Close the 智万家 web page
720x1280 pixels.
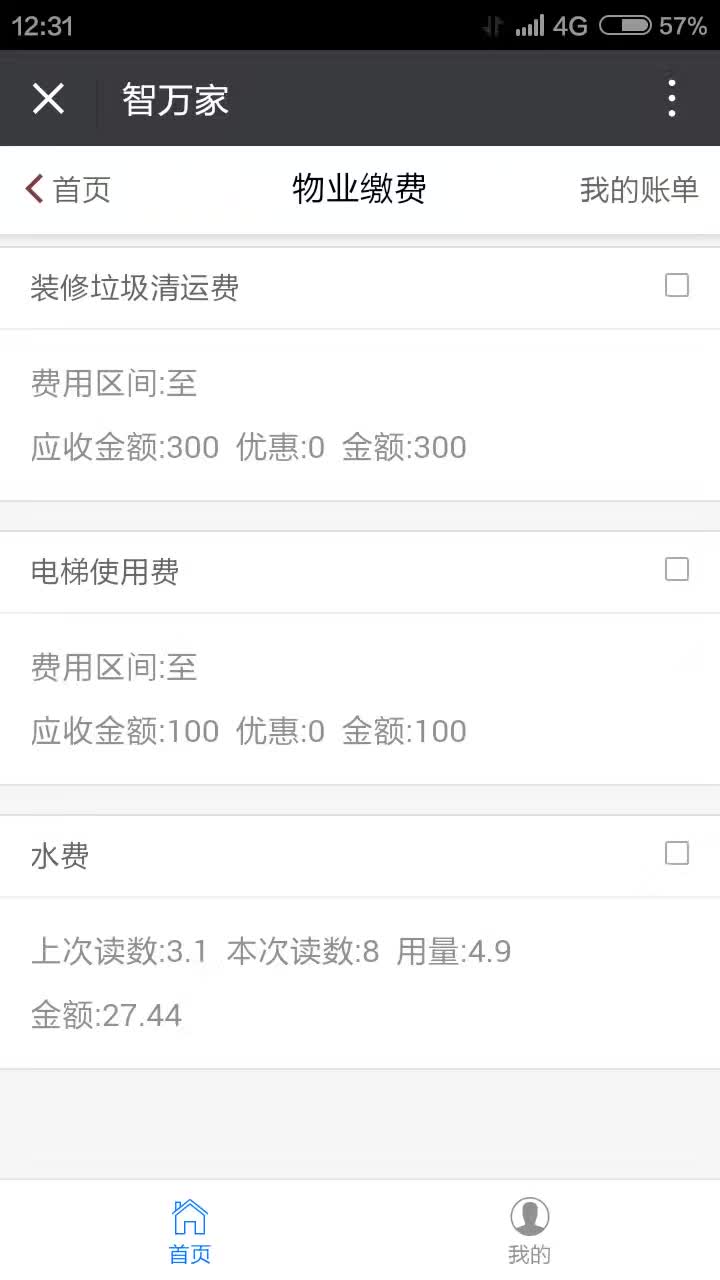(x=48, y=99)
